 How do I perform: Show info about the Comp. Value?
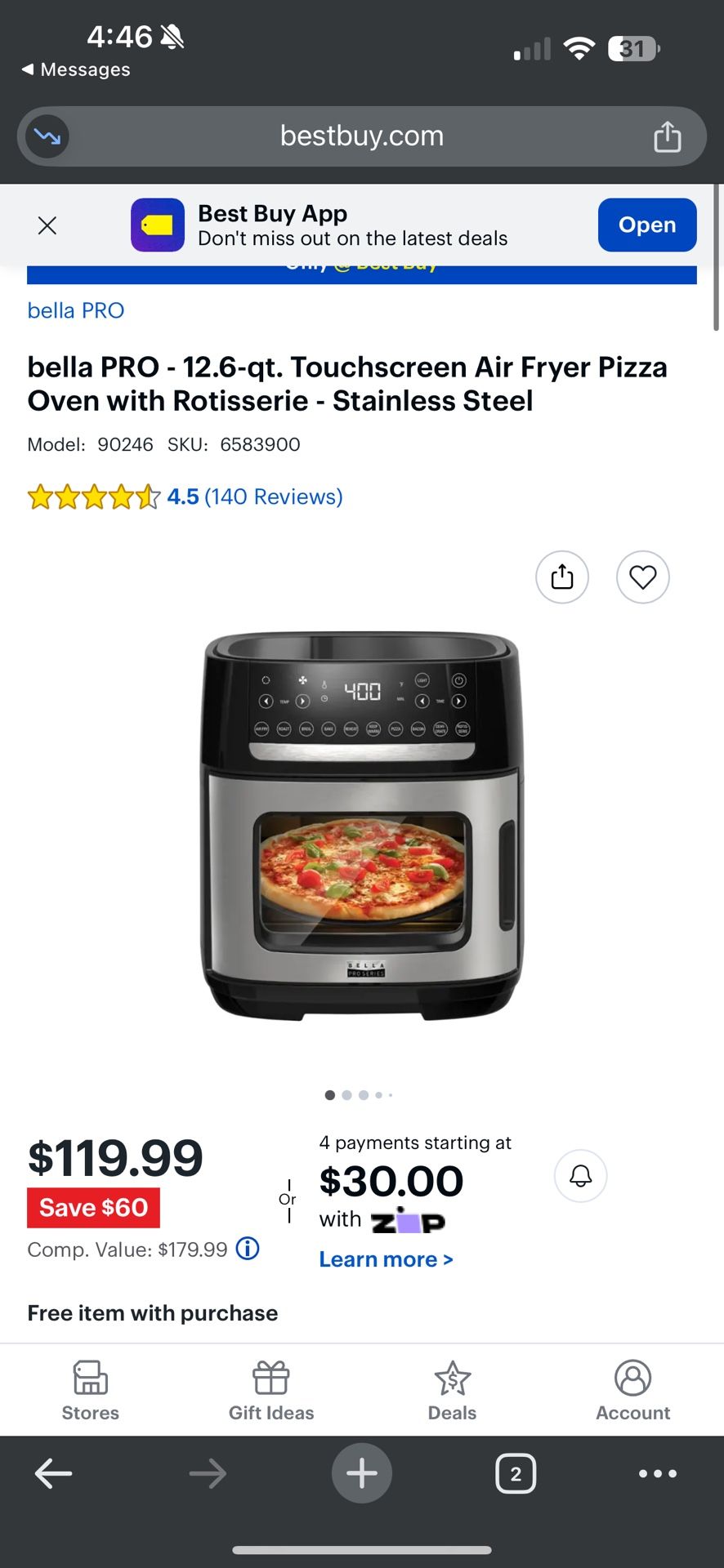coord(248,1249)
